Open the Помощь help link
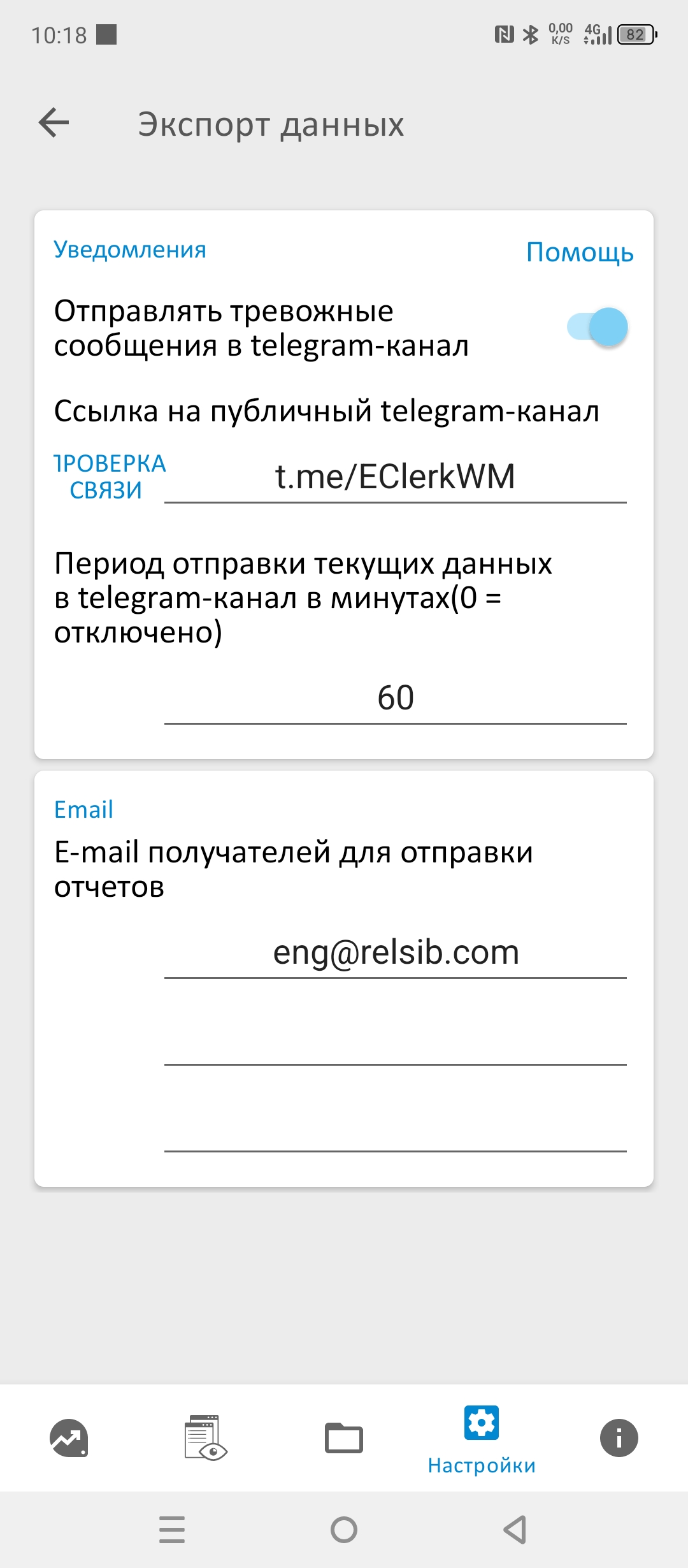The image size is (688, 1568). tap(580, 252)
